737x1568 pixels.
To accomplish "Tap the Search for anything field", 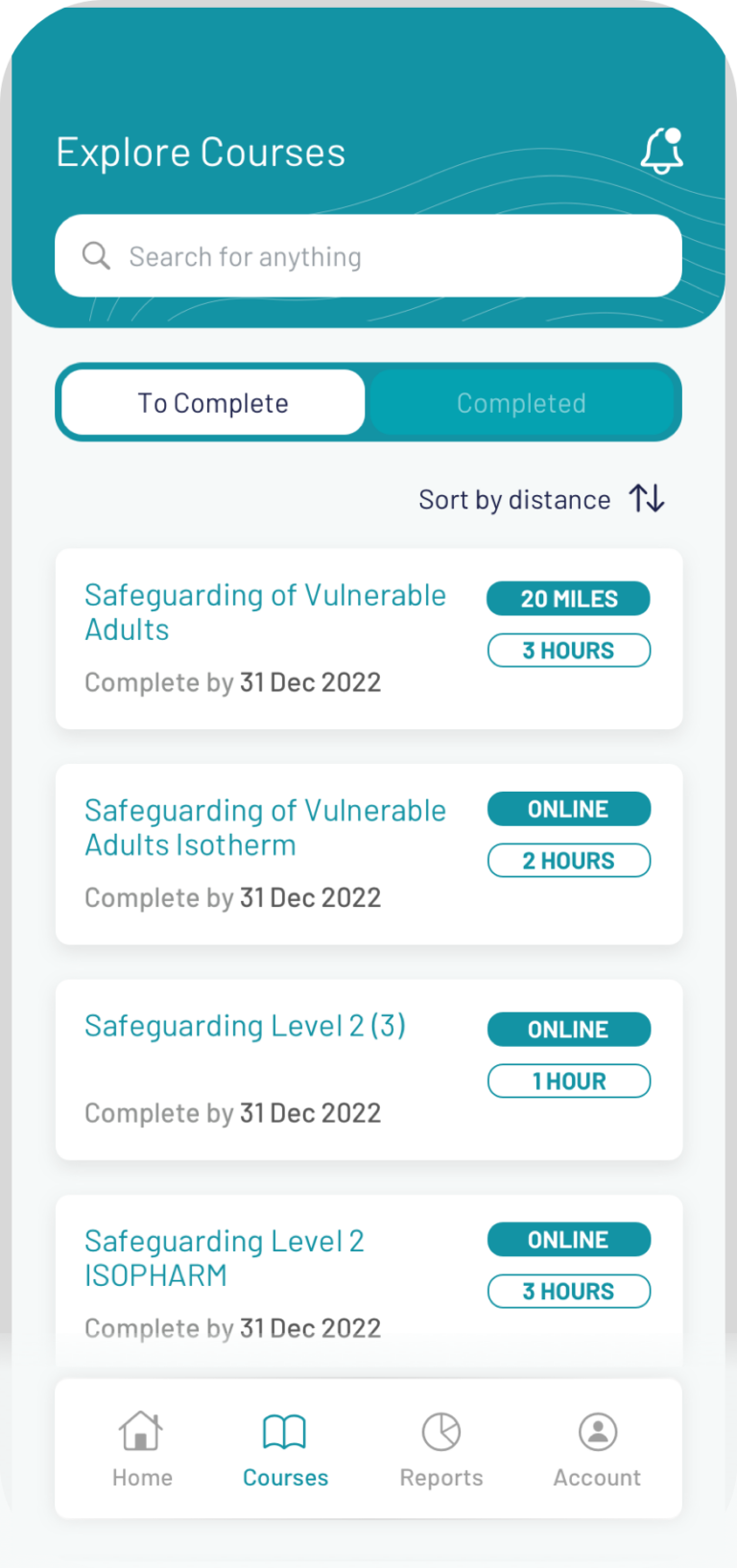I will [x=368, y=256].
